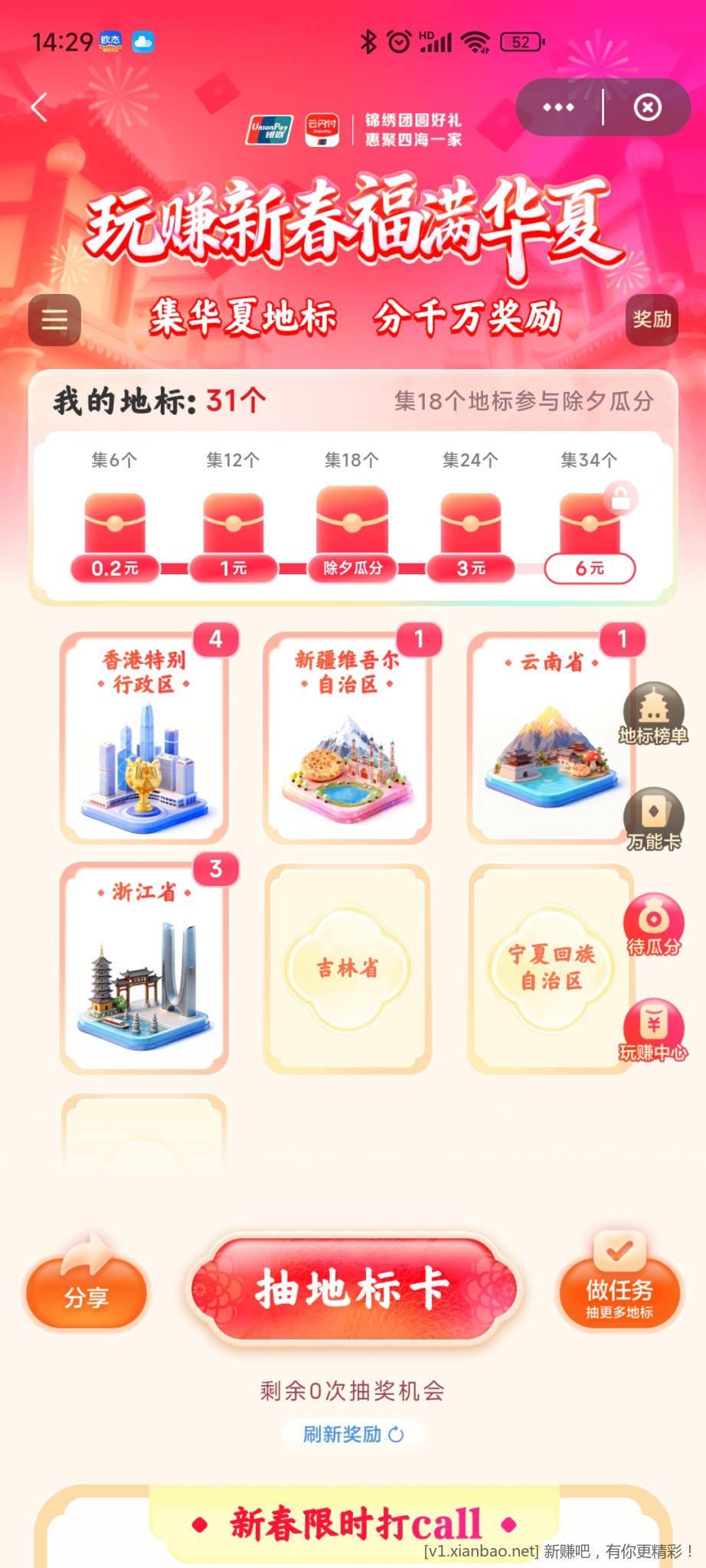The width and height of the screenshot is (706, 1568).
Task: Open the 万能卡 universal card icon
Action: point(655,808)
